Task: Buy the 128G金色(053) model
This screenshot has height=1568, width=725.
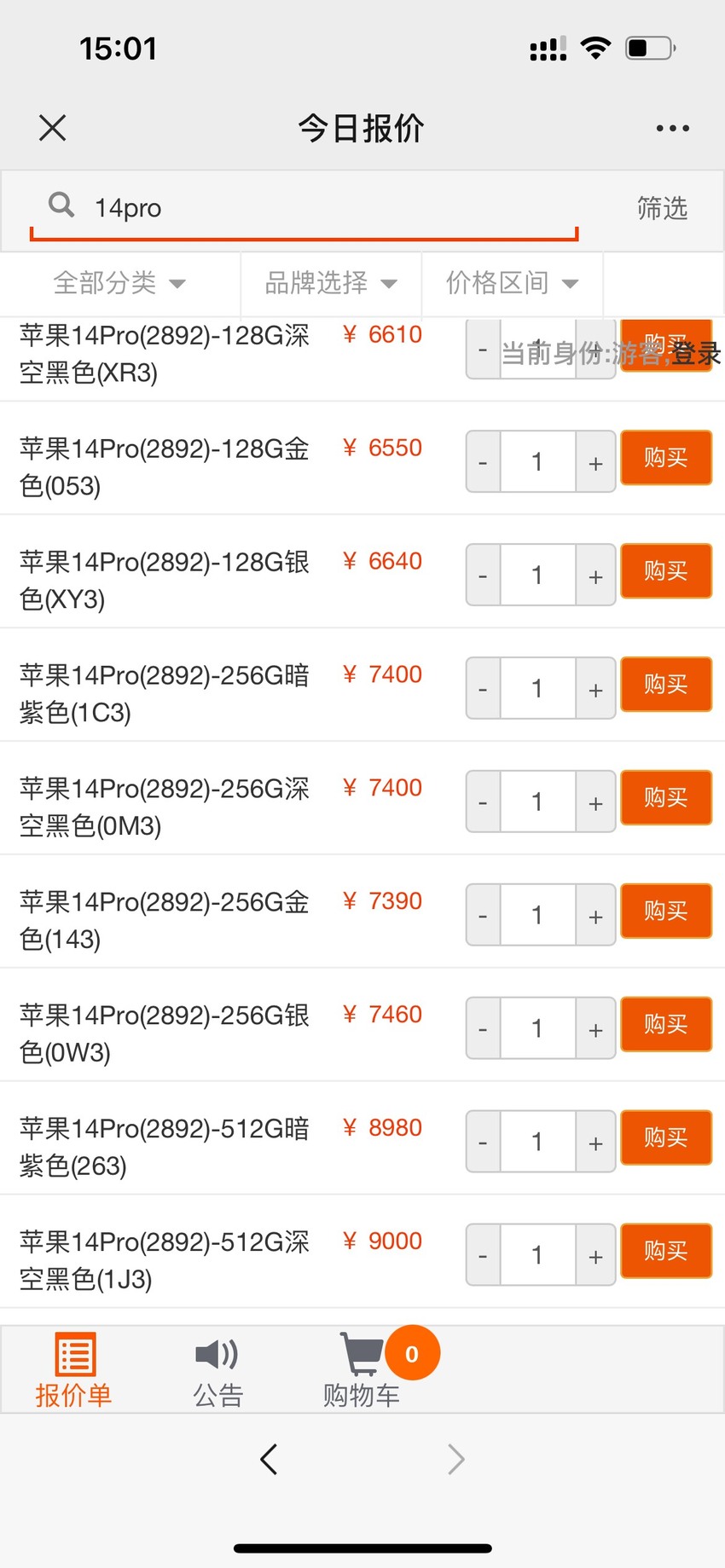Action: pyautogui.click(x=666, y=458)
